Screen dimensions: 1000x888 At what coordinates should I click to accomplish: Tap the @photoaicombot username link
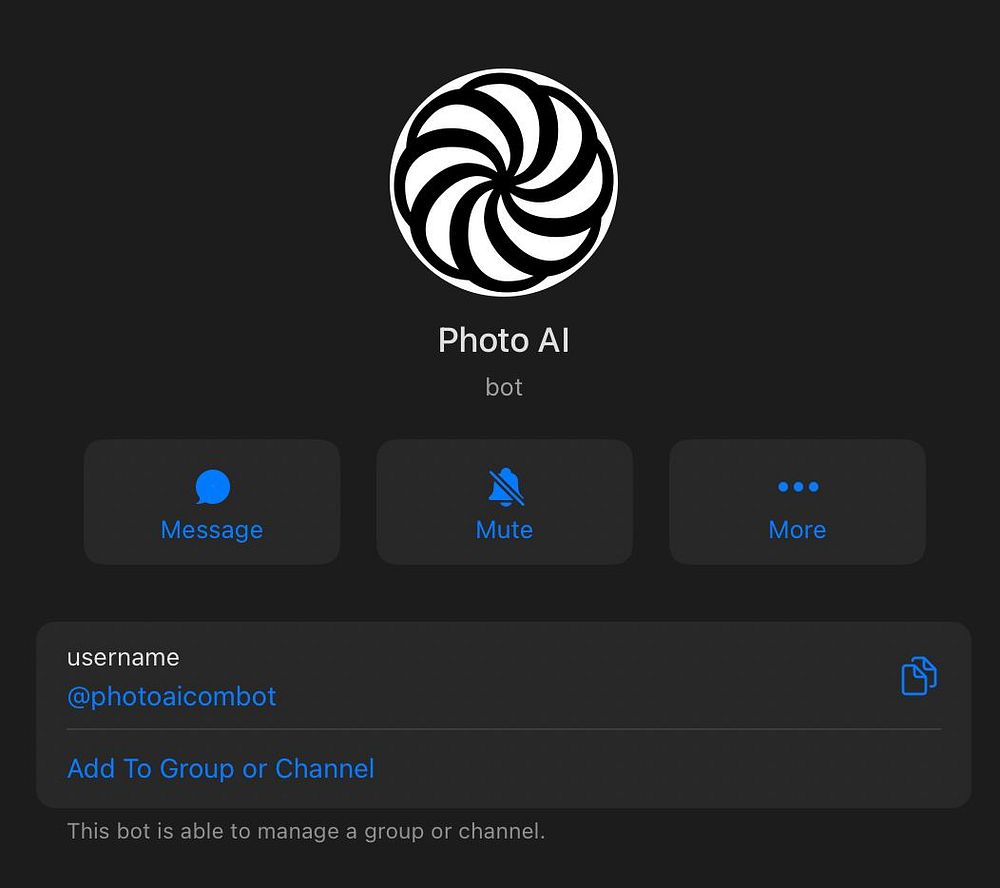click(171, 697)
